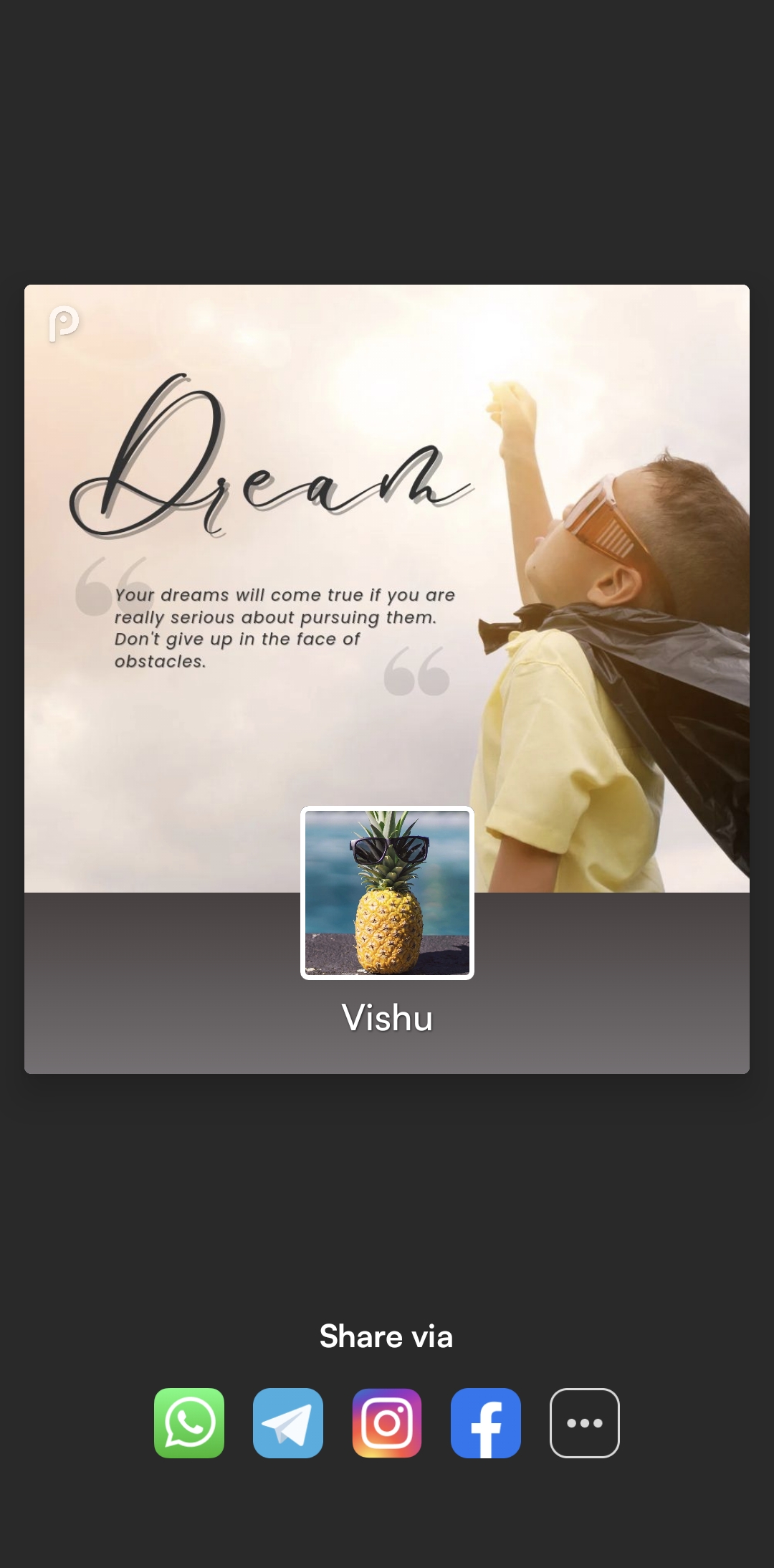
Task: Share the poster via WhatsApp
Action: pos(189,1422)
